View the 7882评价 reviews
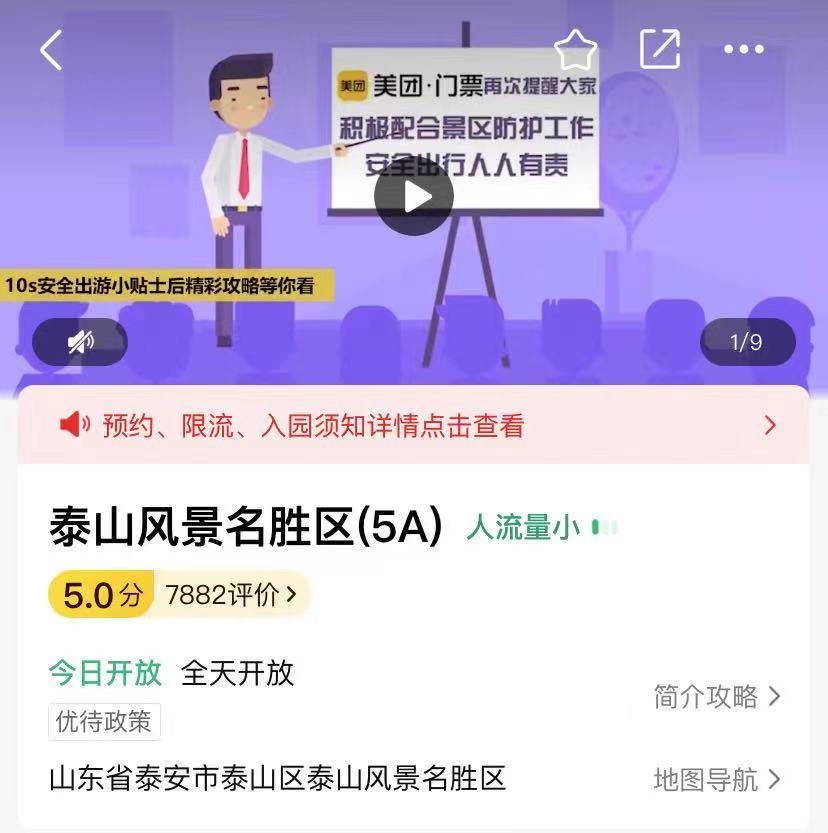Screen dimensions: 828x833 [x=231, y=595]
